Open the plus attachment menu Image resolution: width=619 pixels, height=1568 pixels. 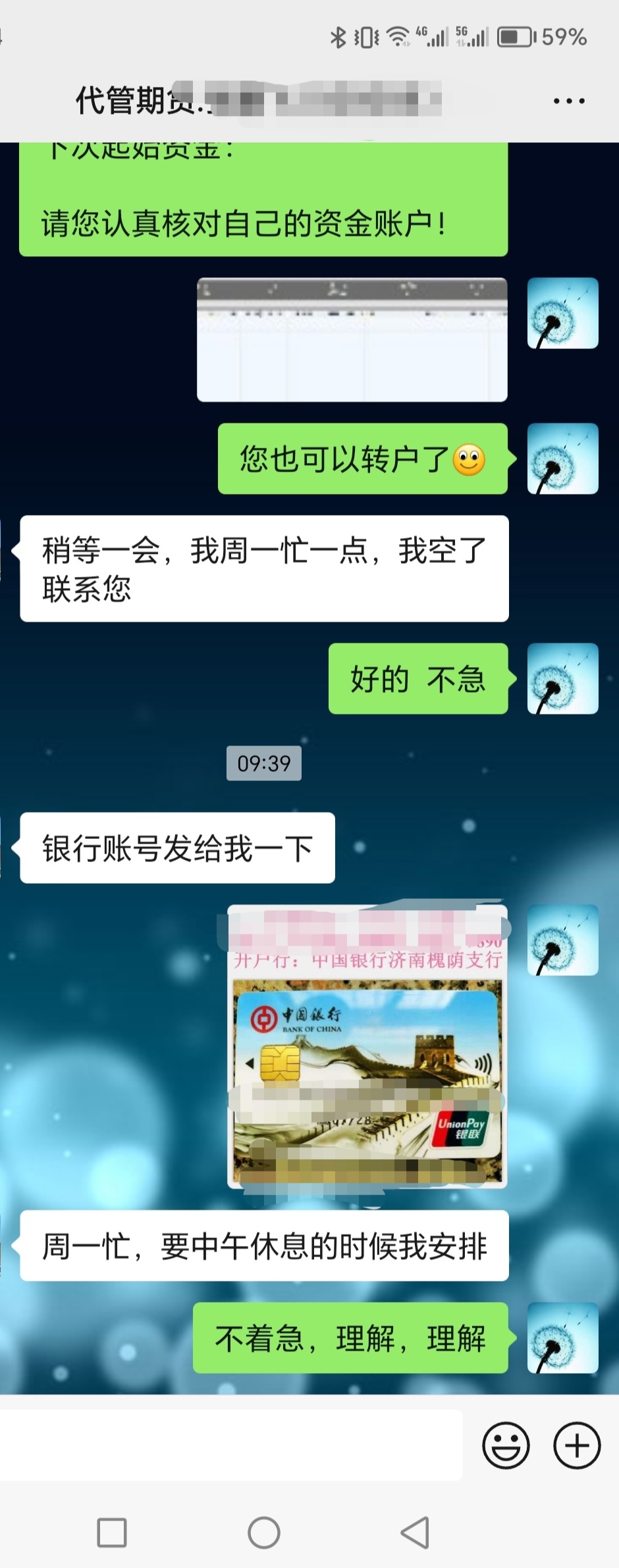tap(577, 1446)
